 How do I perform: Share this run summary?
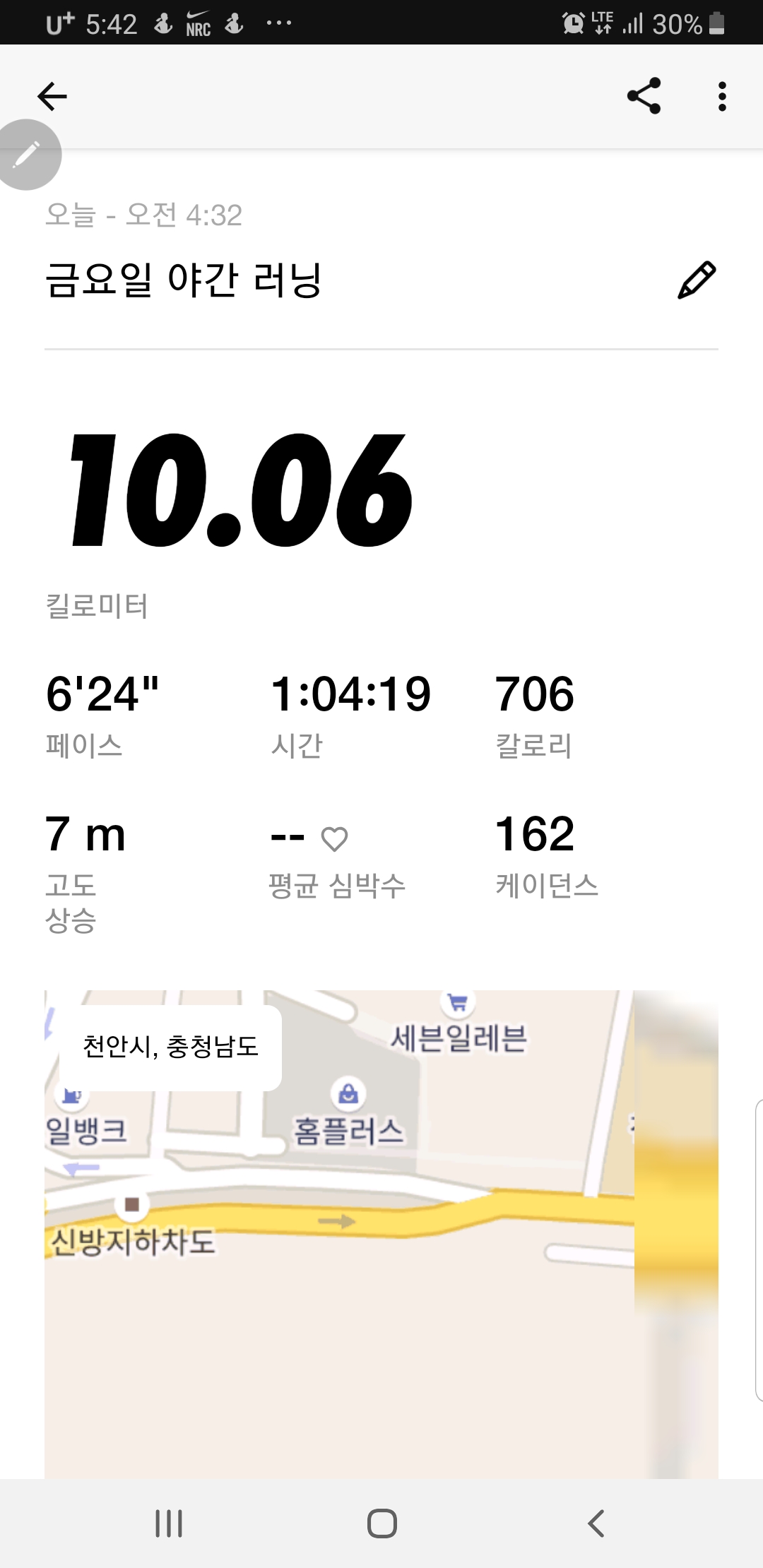point(644,96)
